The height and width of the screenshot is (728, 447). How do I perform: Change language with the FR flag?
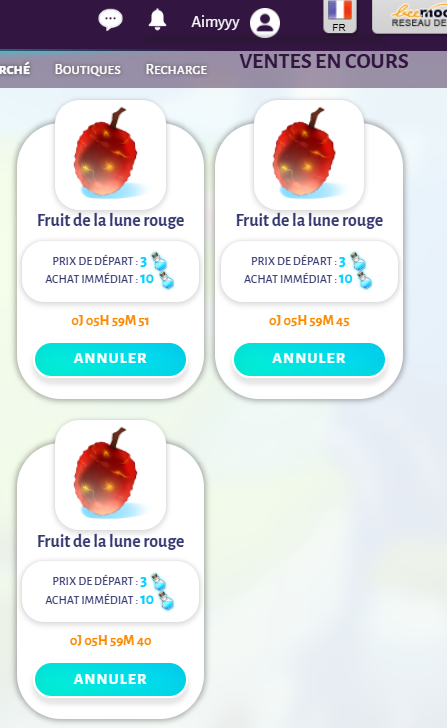340,16
